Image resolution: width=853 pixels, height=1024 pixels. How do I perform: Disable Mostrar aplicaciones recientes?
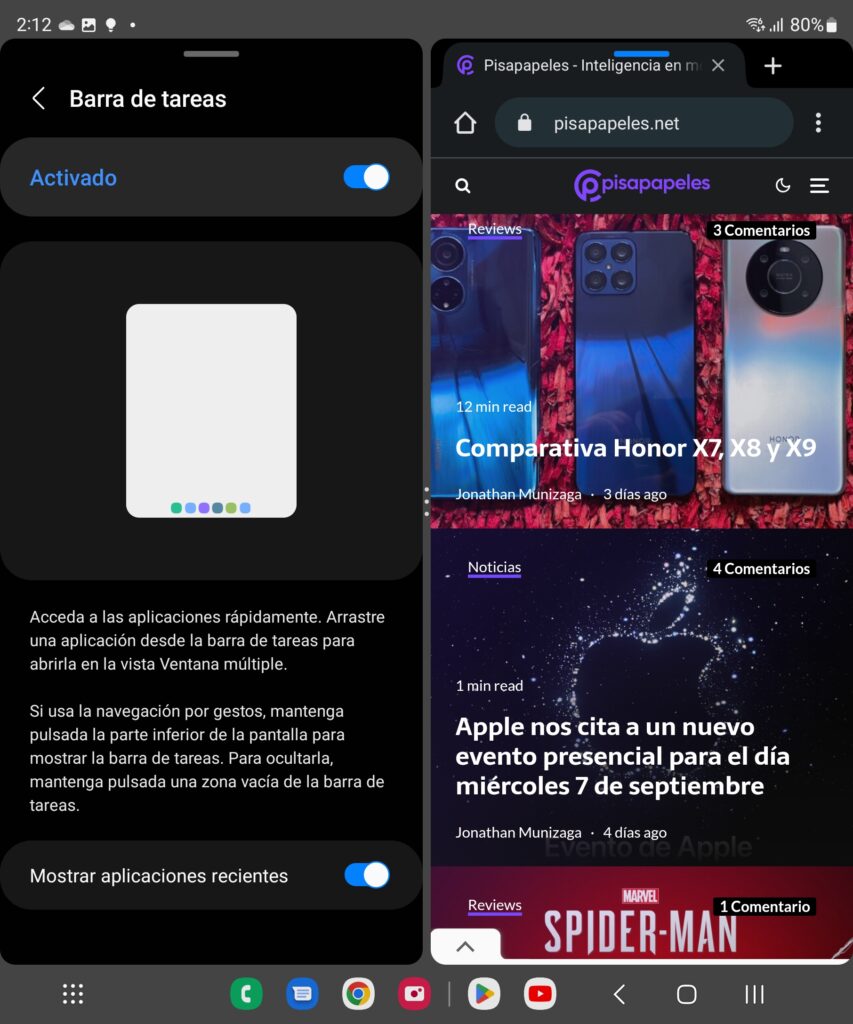(366, 875)
